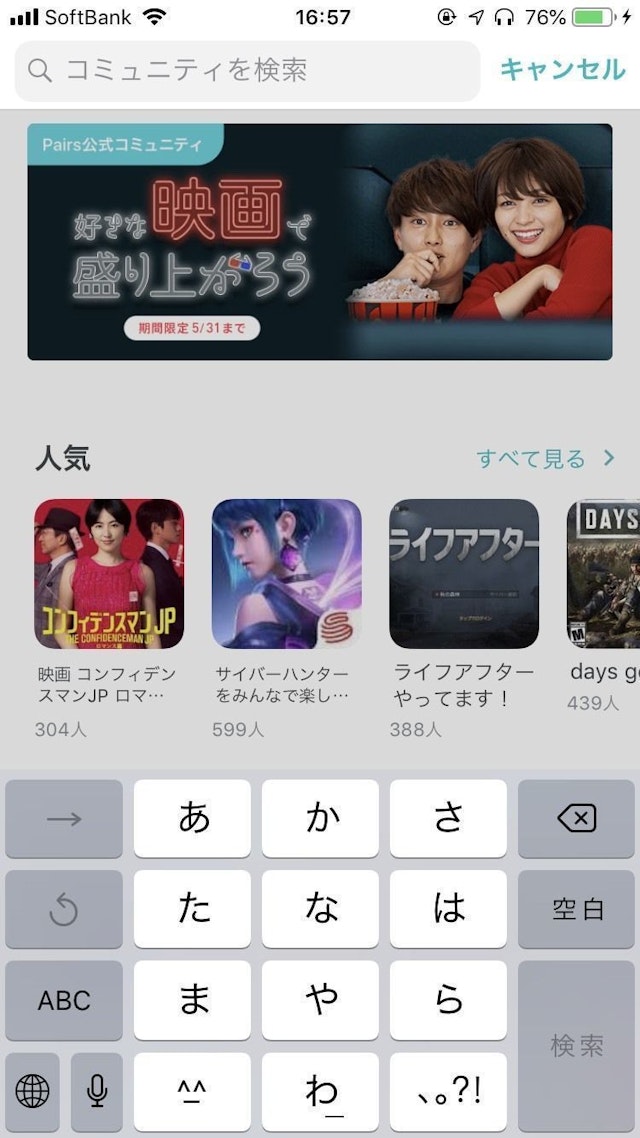View all popular communities via すべて見る
Screen dimensions: 640x1138
[545, 459]
